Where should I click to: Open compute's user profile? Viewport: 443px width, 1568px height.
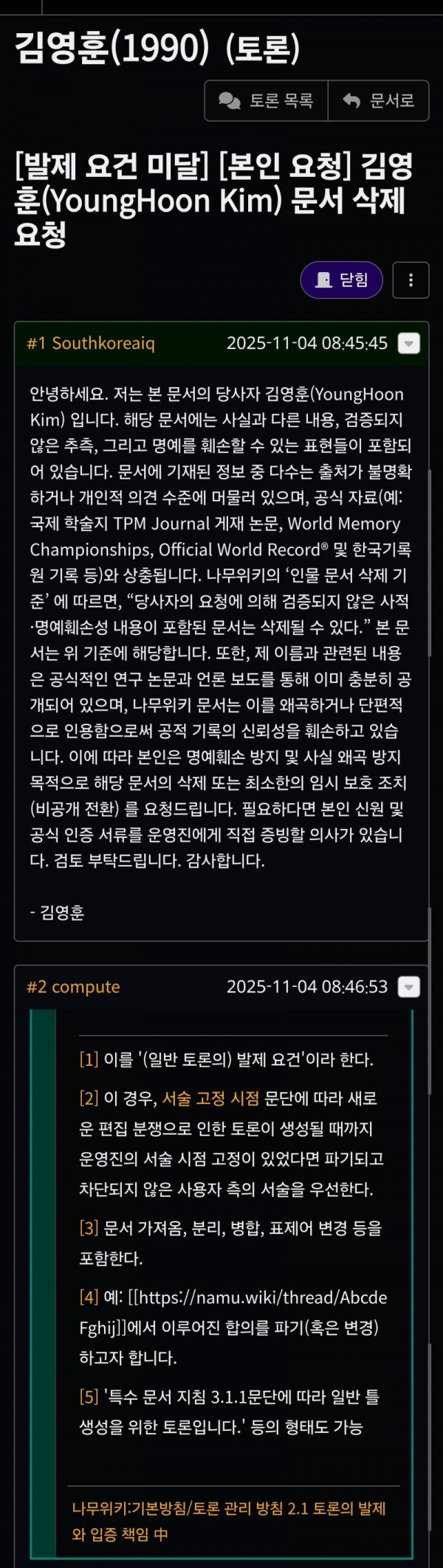coord(86,987)
